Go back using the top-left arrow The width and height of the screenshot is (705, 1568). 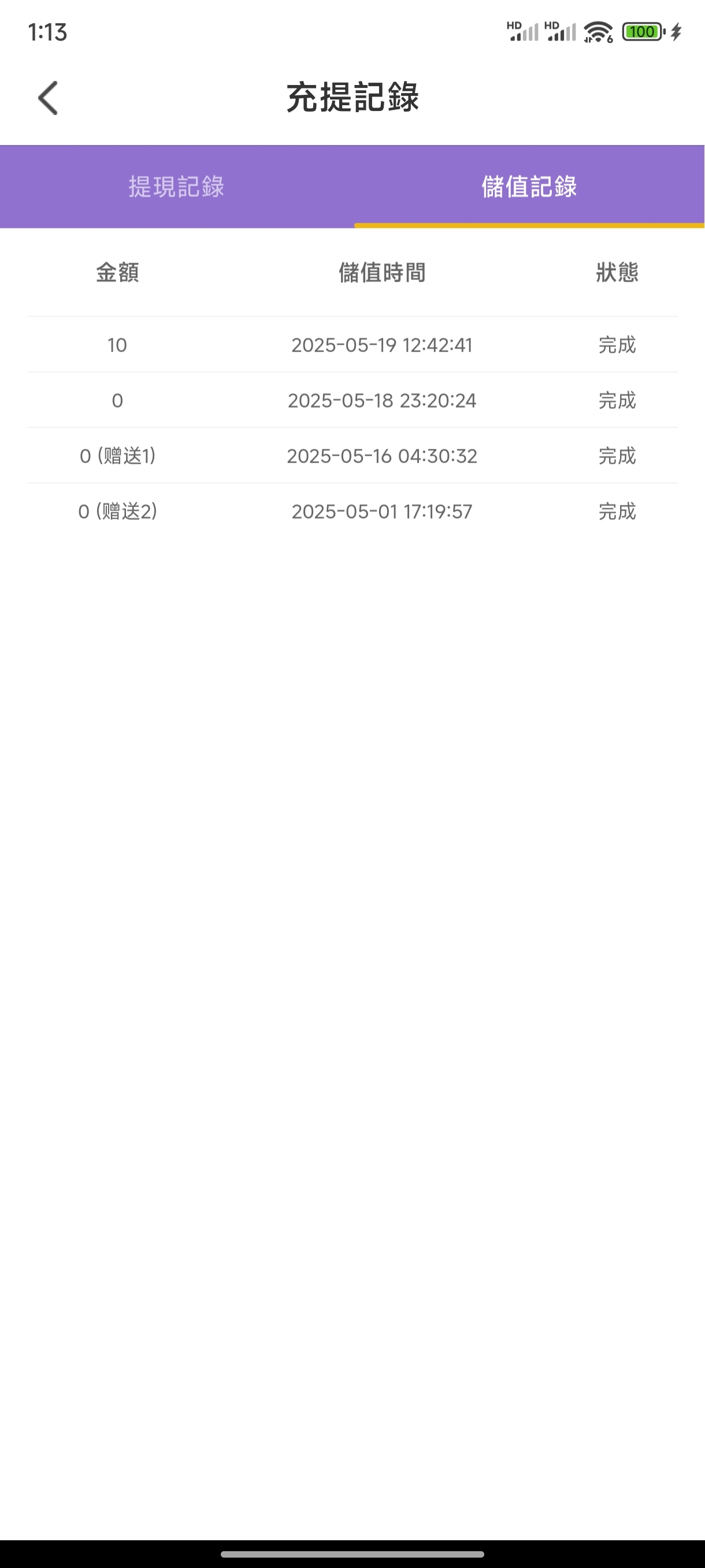tap(48, 97)
